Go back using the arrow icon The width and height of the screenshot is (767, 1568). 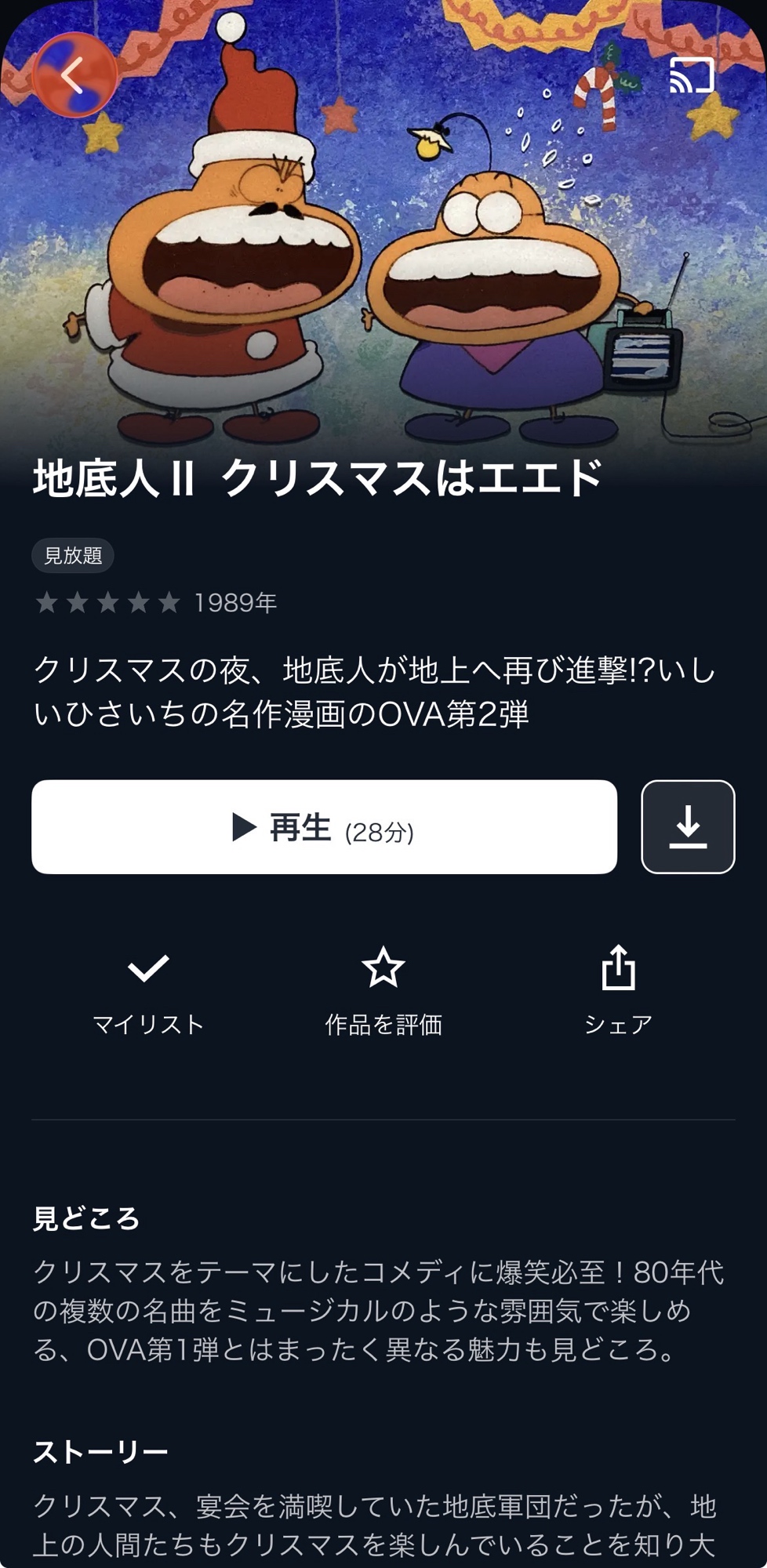74,76
